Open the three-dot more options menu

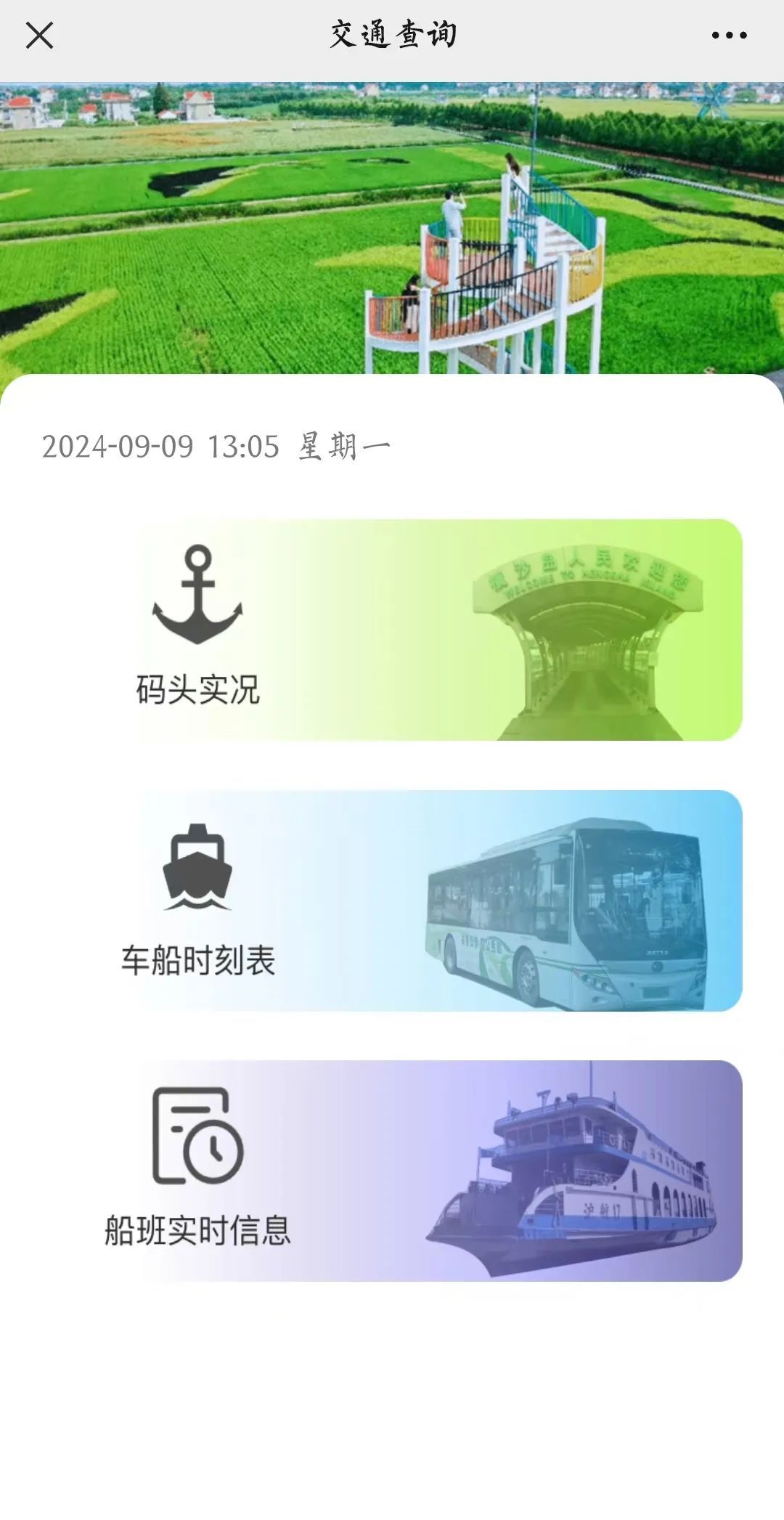pos(729,35)
